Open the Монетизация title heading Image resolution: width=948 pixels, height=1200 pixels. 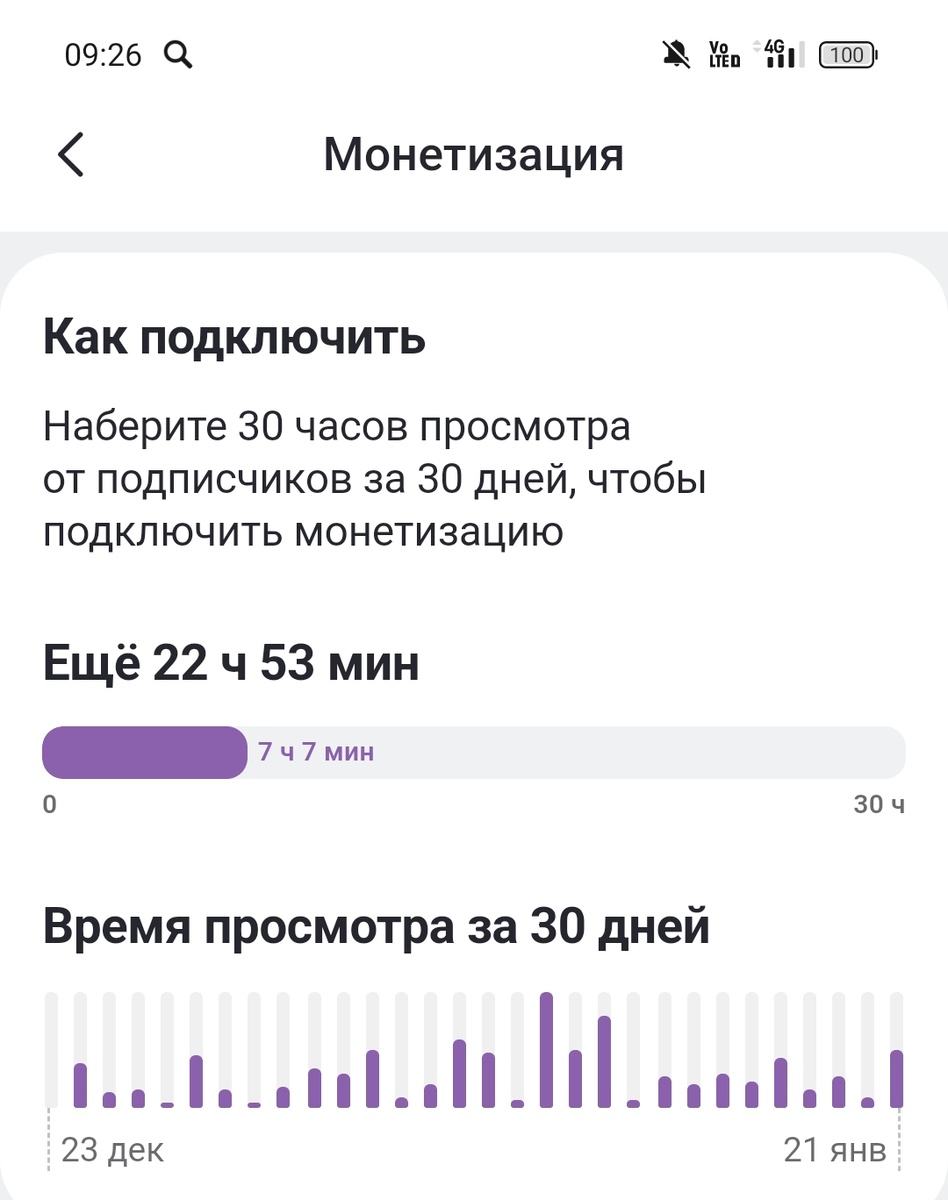(x=474, y=155)
